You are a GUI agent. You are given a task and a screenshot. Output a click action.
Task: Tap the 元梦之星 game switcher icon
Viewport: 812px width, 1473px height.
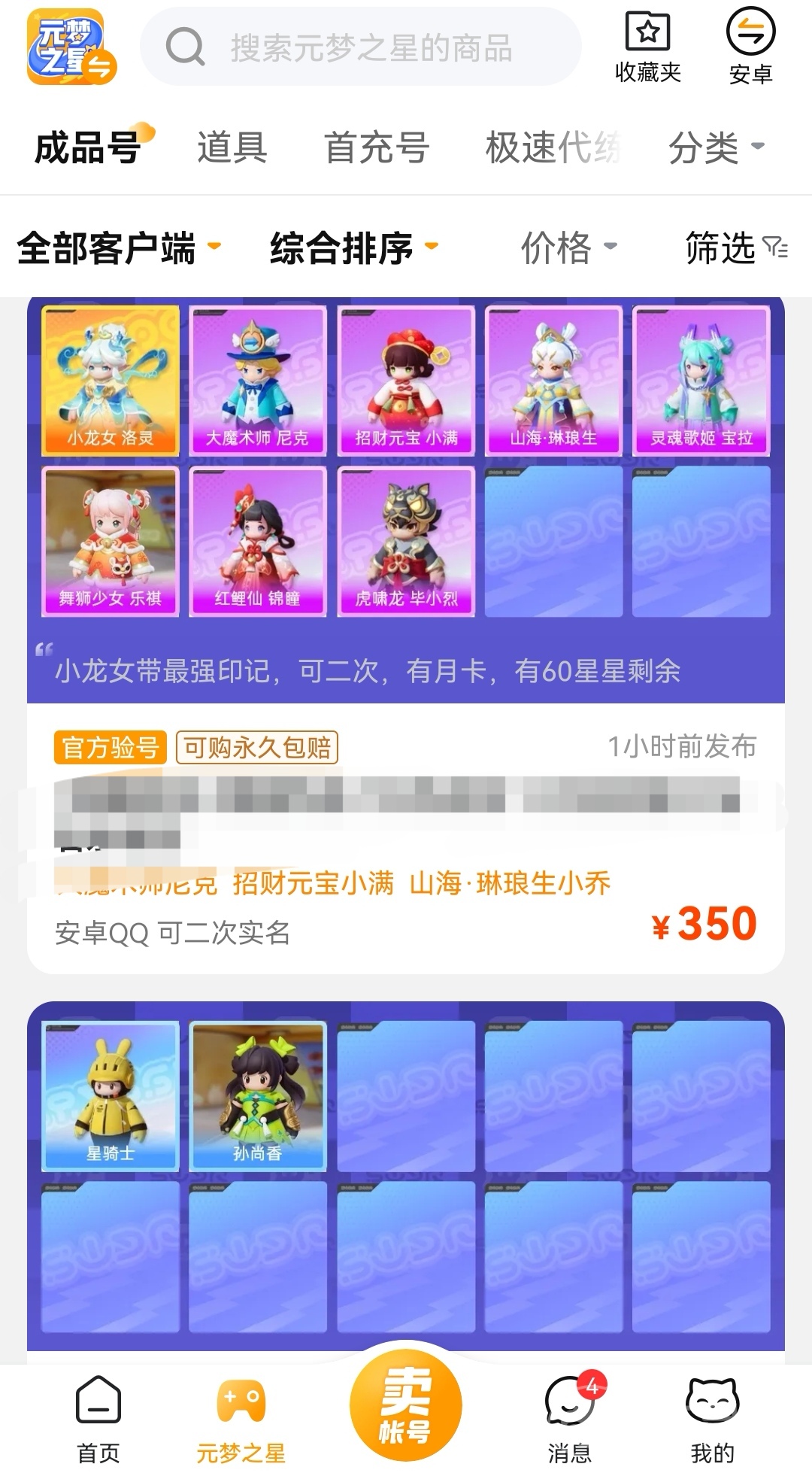[71, 47]
